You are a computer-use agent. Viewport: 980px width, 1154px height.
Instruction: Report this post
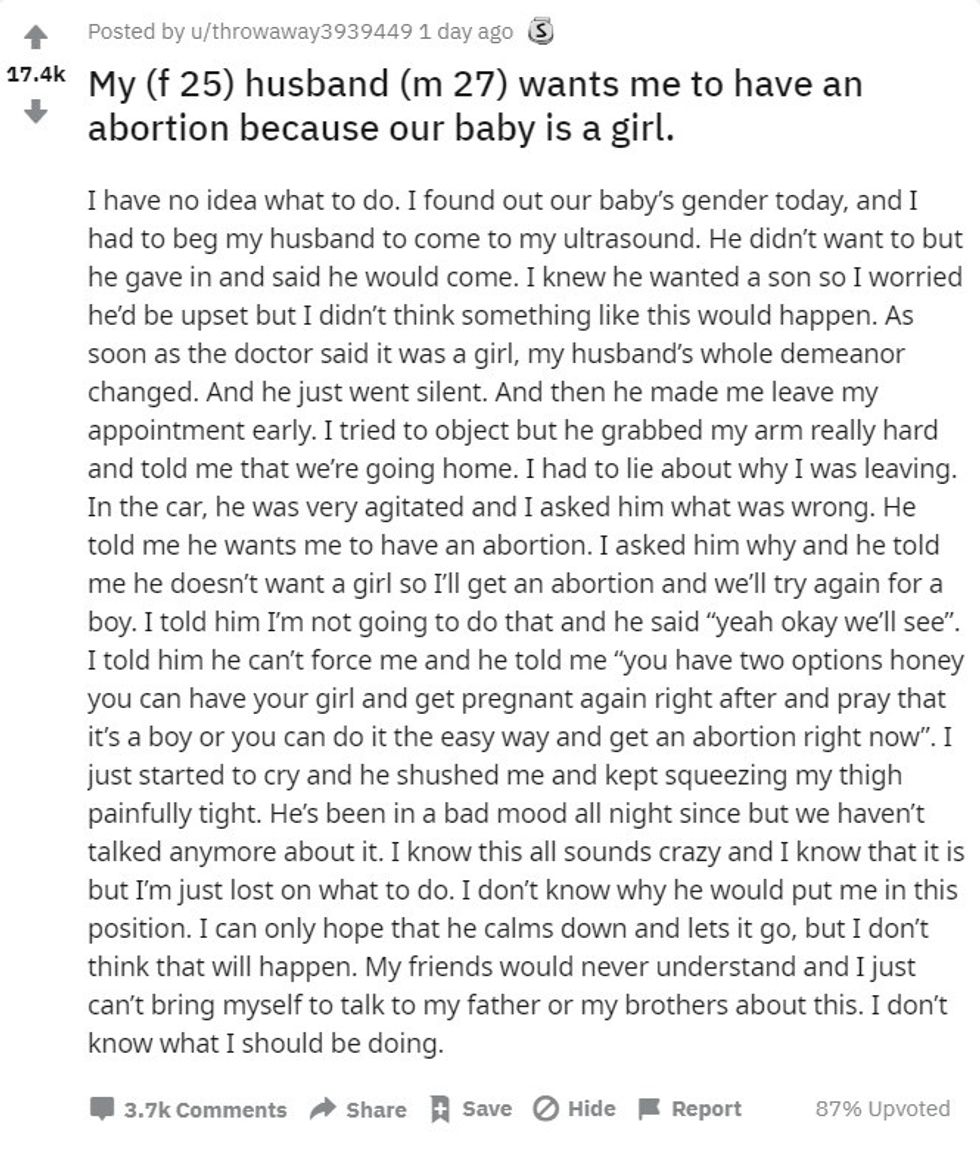690,1109
